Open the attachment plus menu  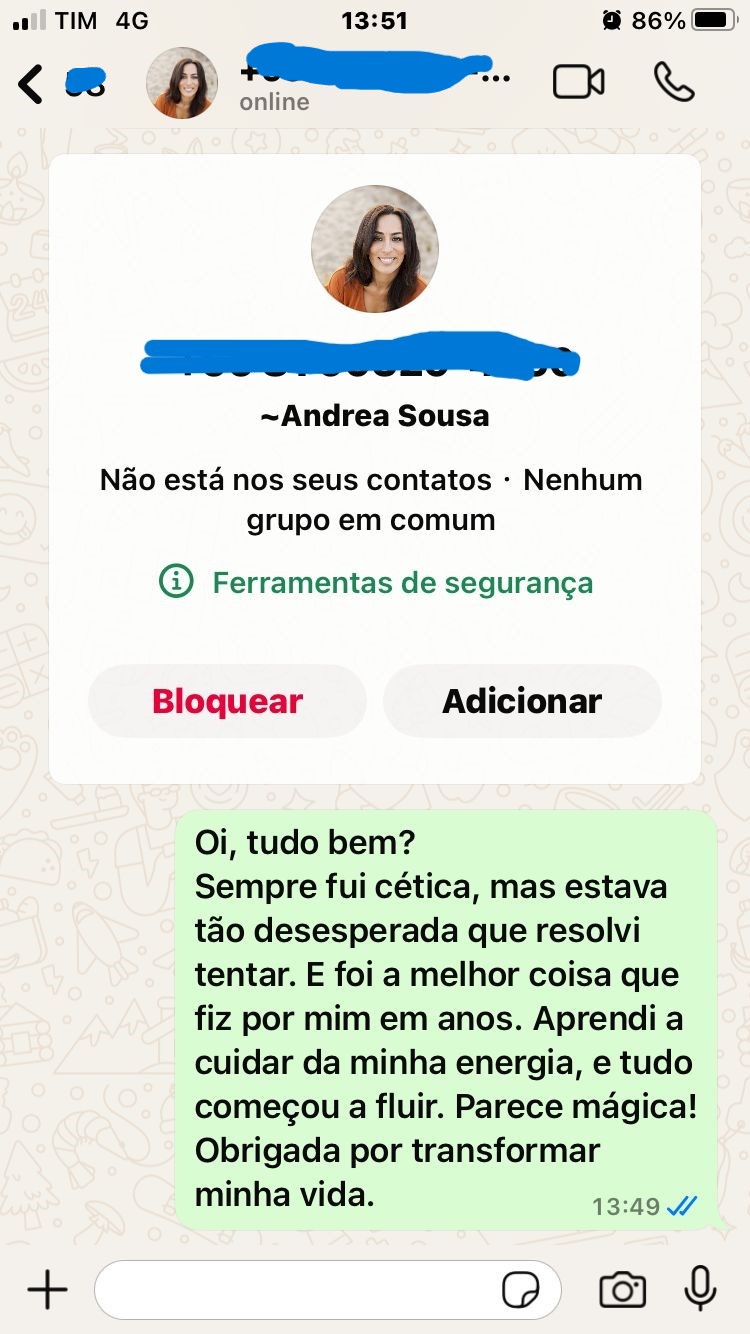[47, 1290]
